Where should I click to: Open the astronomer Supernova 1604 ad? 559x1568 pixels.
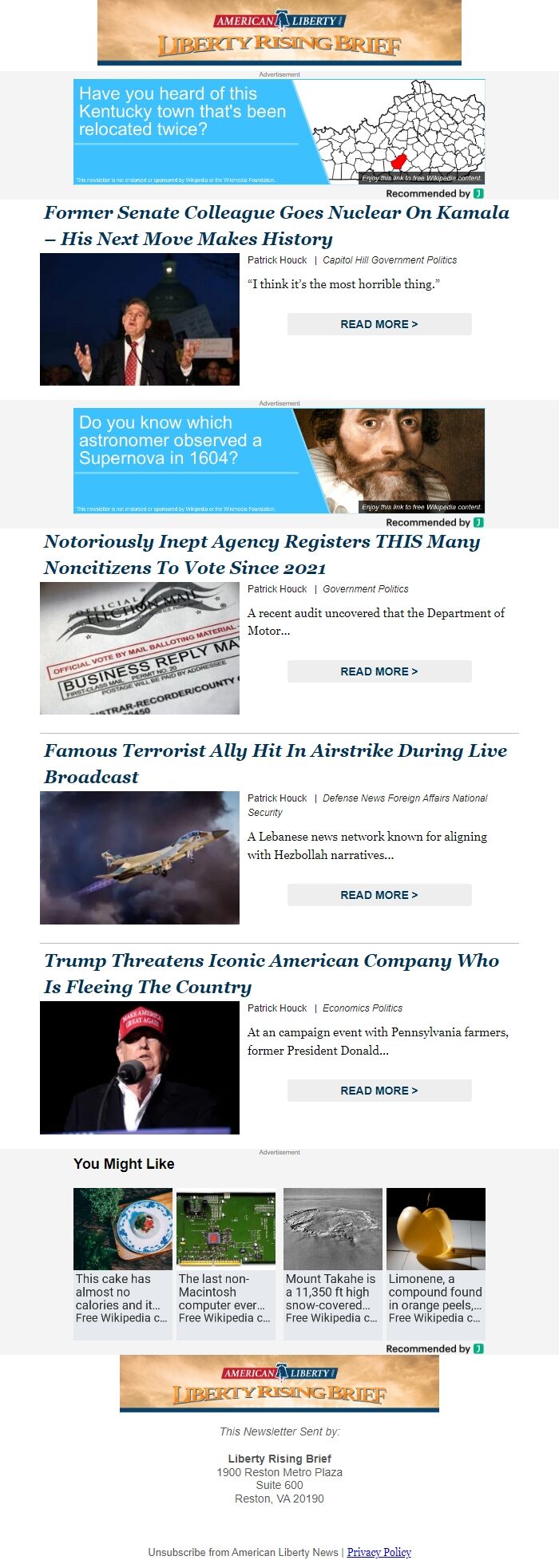coord(279,461)
